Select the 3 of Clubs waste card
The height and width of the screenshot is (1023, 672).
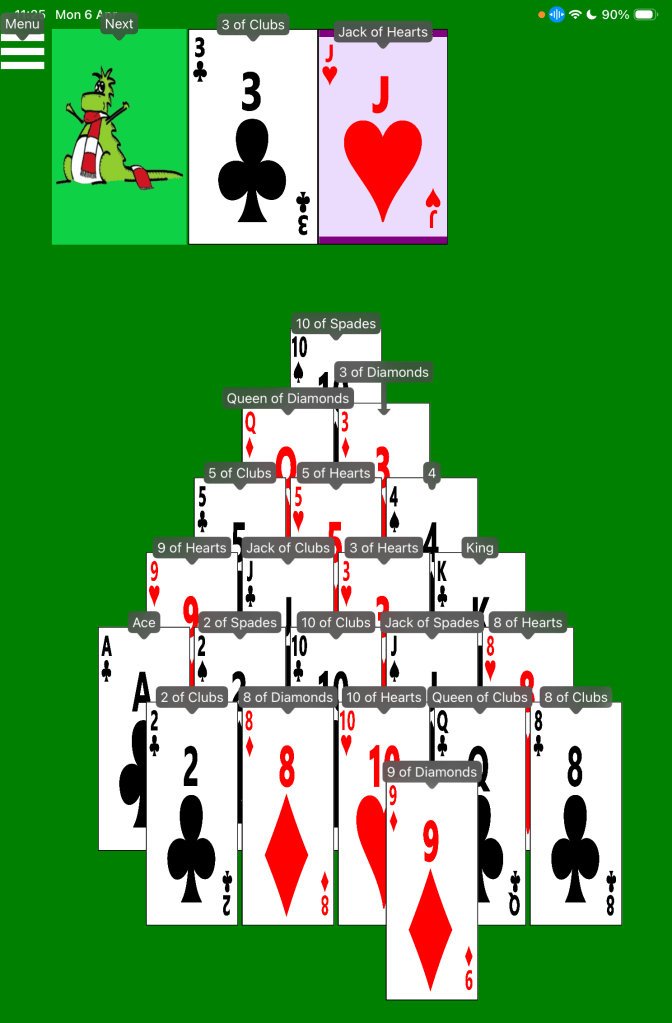(x=252, y=137)
